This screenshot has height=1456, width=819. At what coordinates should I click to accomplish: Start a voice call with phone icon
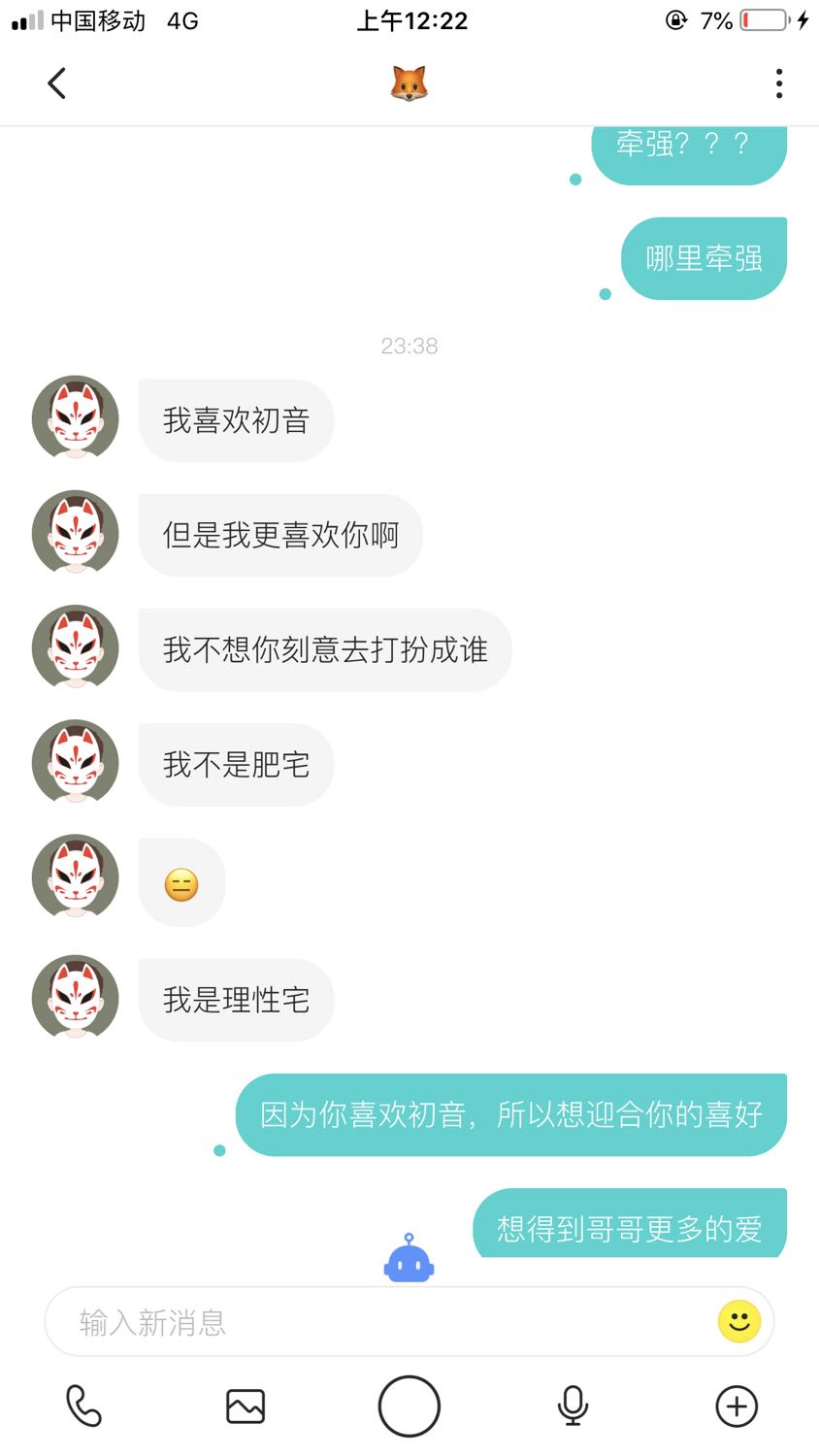coord(83,1406)
